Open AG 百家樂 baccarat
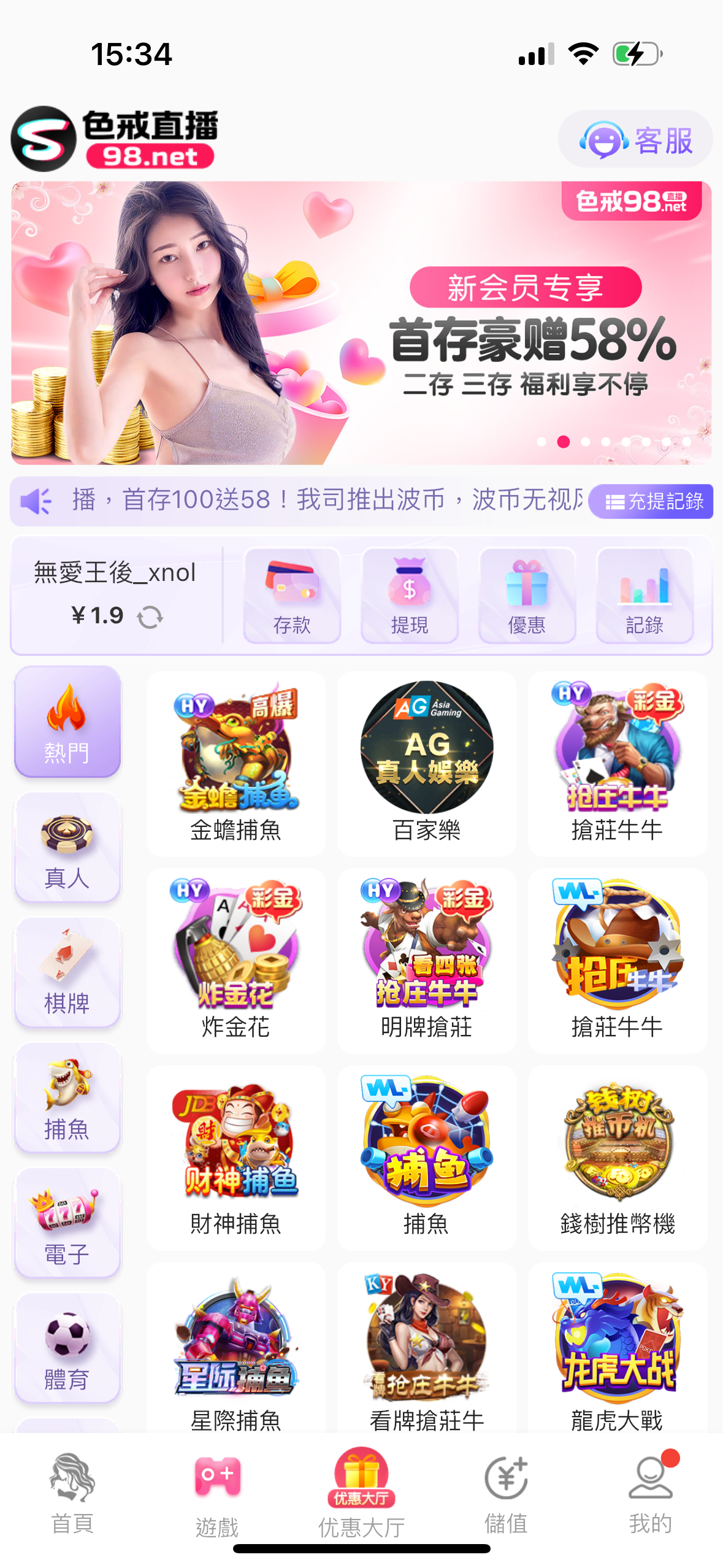Viewport: 723px width, 1568px height. (426, 764)
